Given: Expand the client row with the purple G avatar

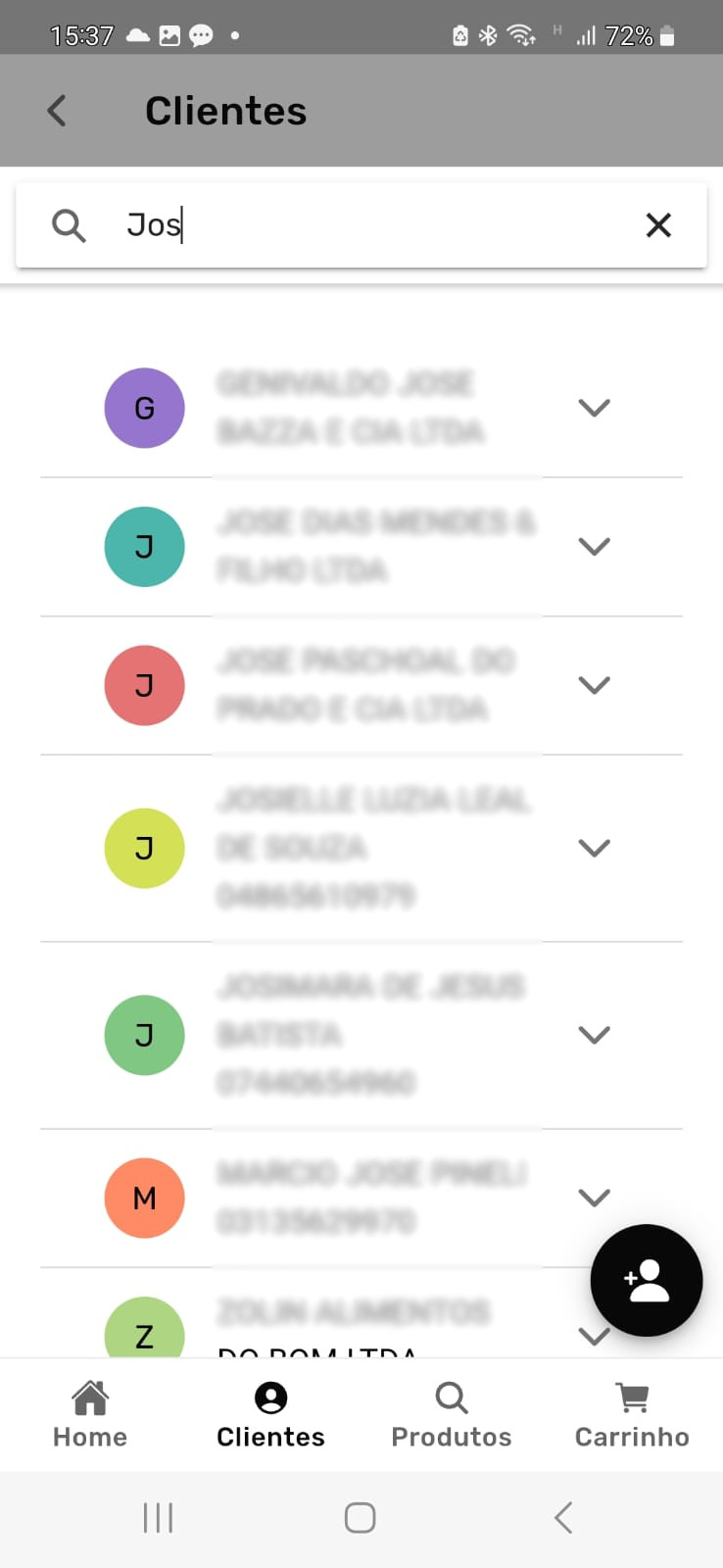Looking at the screenshot, I should [x=594, y=408].
